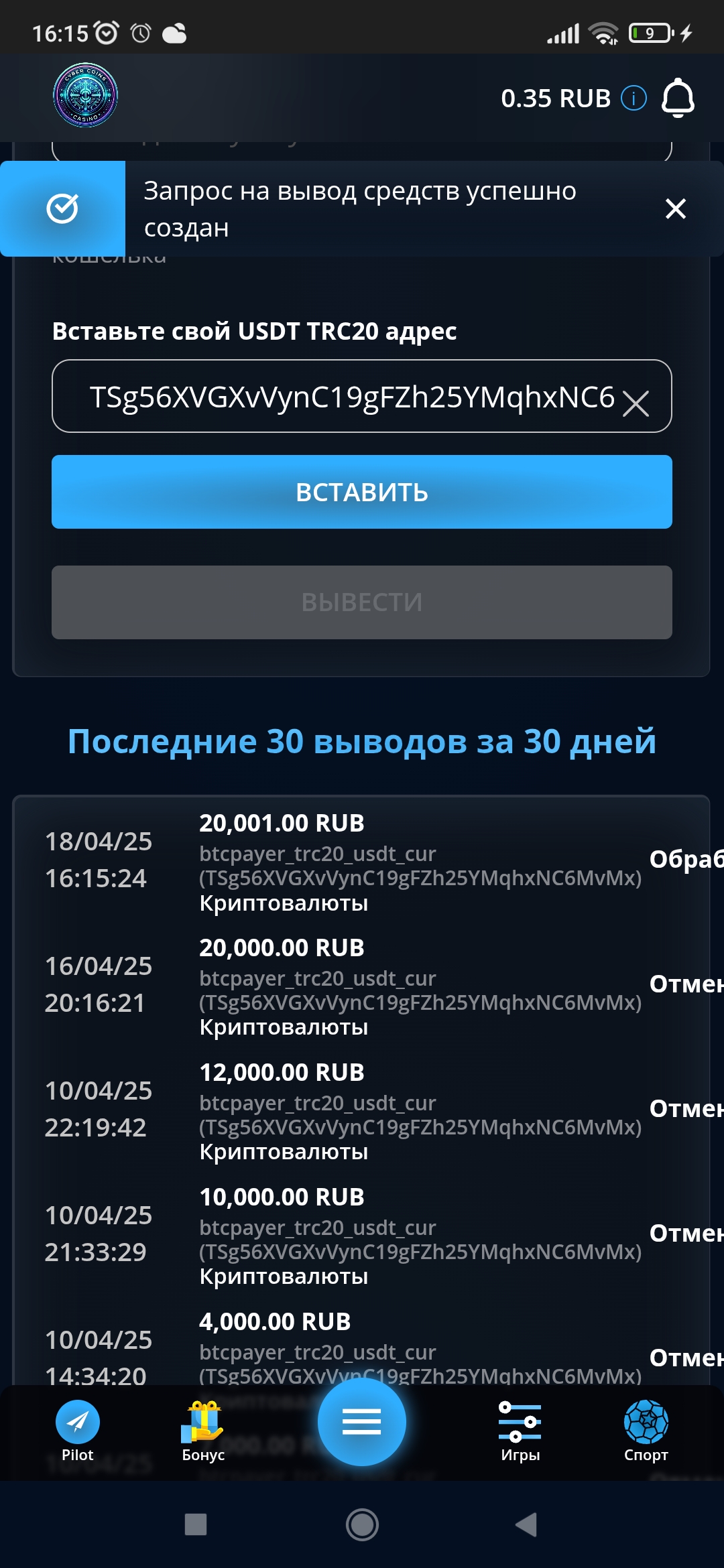Viewport: 724px width, 1568px height.
Task: Tap the ВСТАВИТЬ paste button
Action: click(x=362, y=492)
